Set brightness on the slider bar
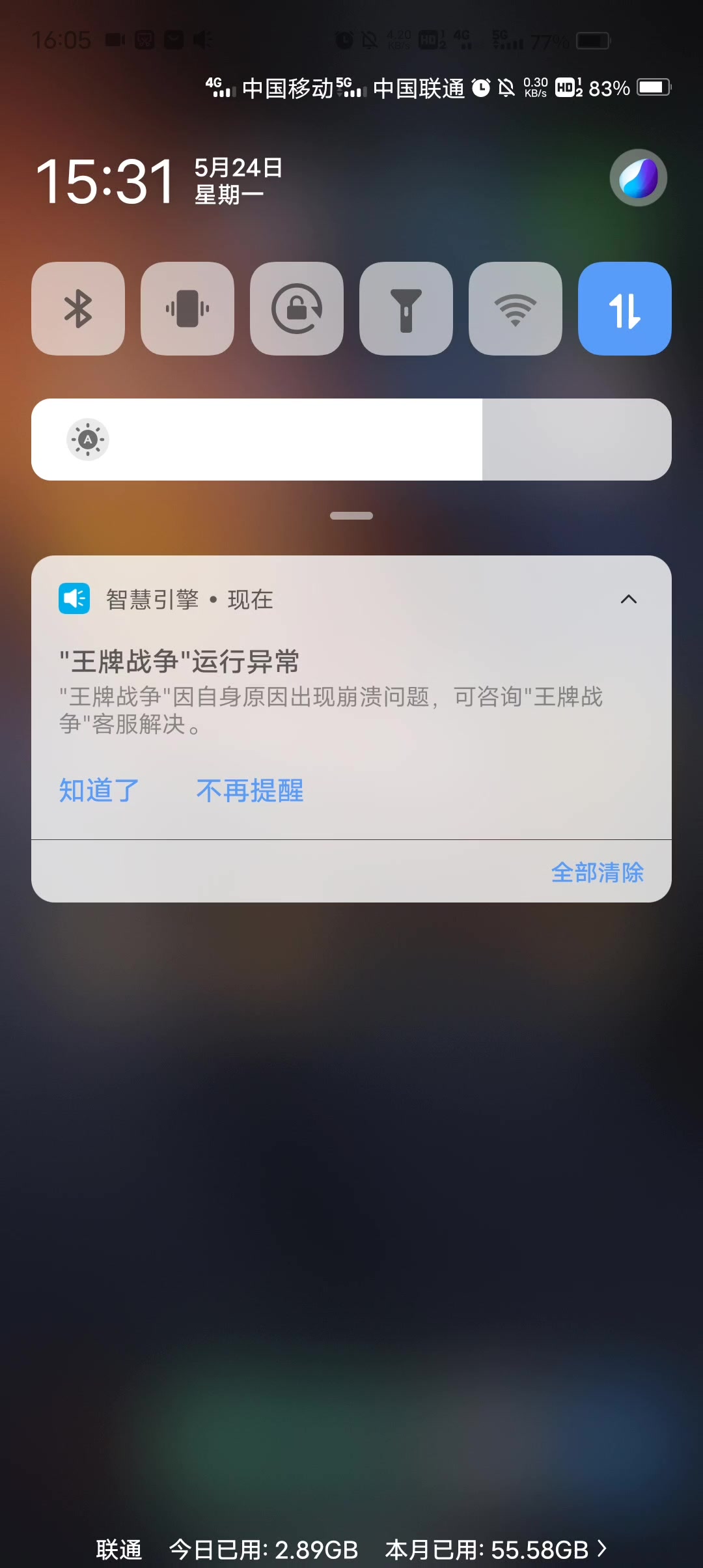Image resolution: width=703 pixels, height=1568 pixels. pyautogui.click(x=351, y=440)
